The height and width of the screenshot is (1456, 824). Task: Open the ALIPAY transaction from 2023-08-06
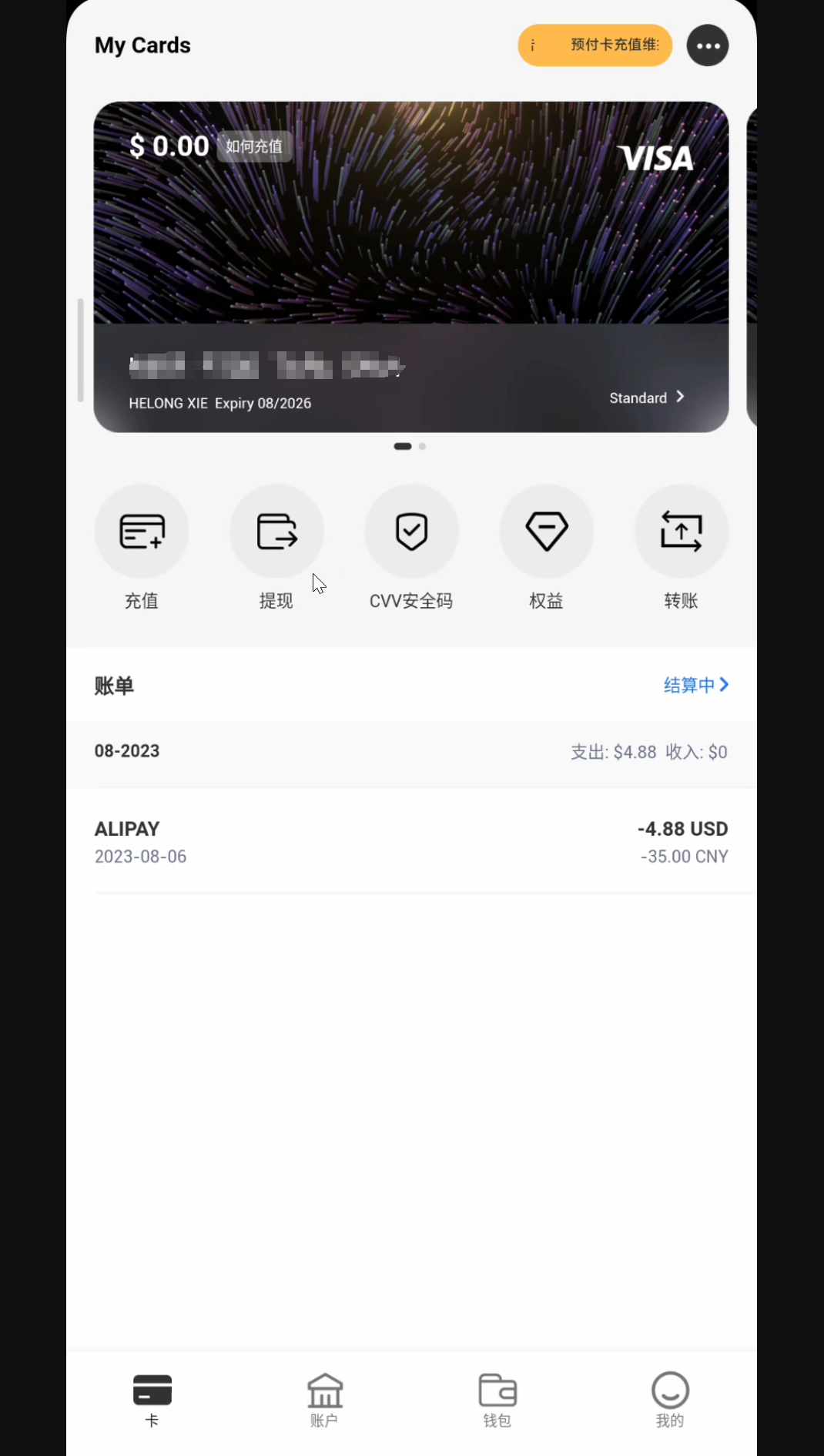pos(410,842)
